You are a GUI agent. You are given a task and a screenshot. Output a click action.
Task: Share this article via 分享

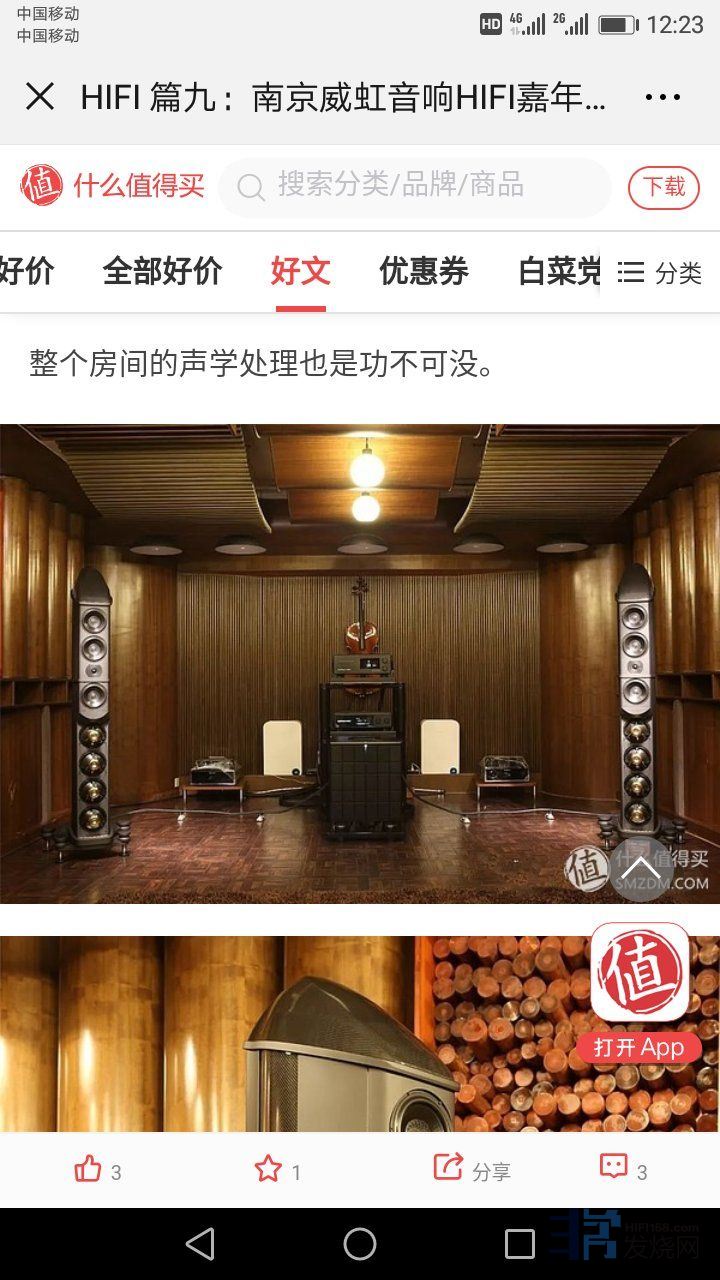[471, 1169]
